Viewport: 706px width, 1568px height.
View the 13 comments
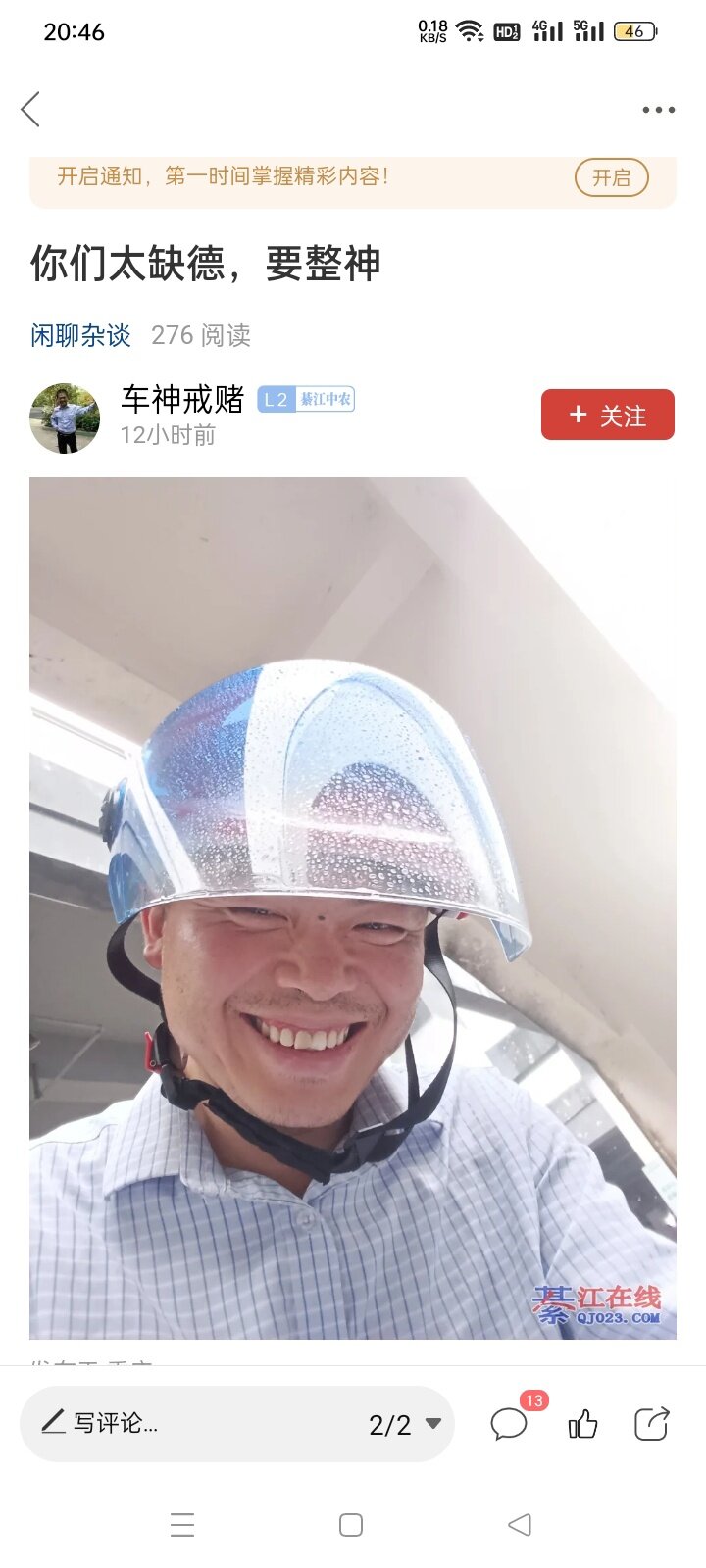point(511,1422)
